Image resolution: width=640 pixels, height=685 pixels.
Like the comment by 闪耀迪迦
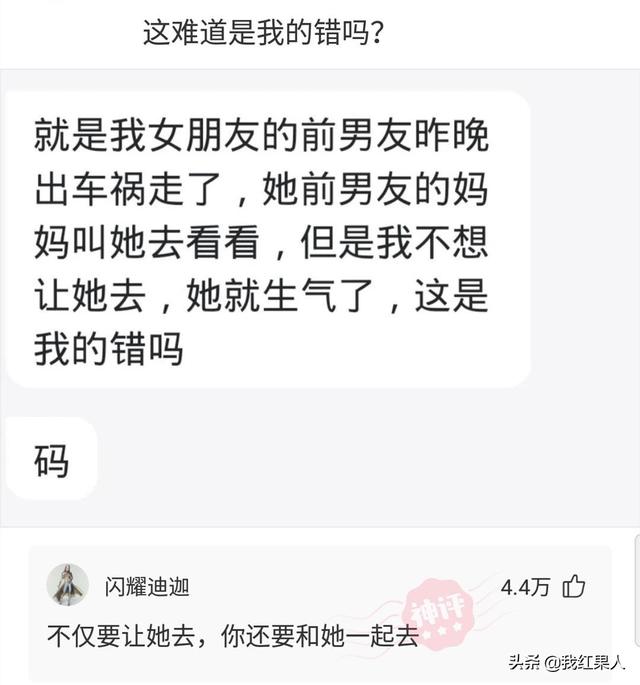(x=575, y=586)
